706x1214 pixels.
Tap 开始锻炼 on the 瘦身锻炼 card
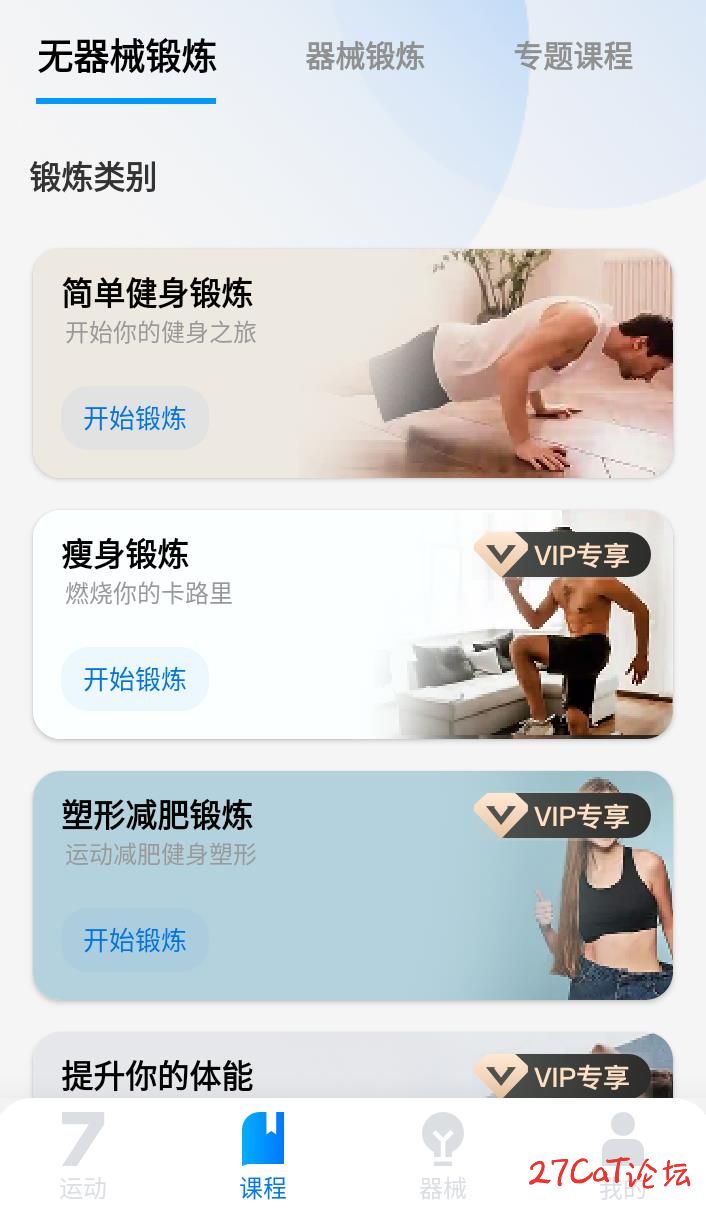point(135,679)
